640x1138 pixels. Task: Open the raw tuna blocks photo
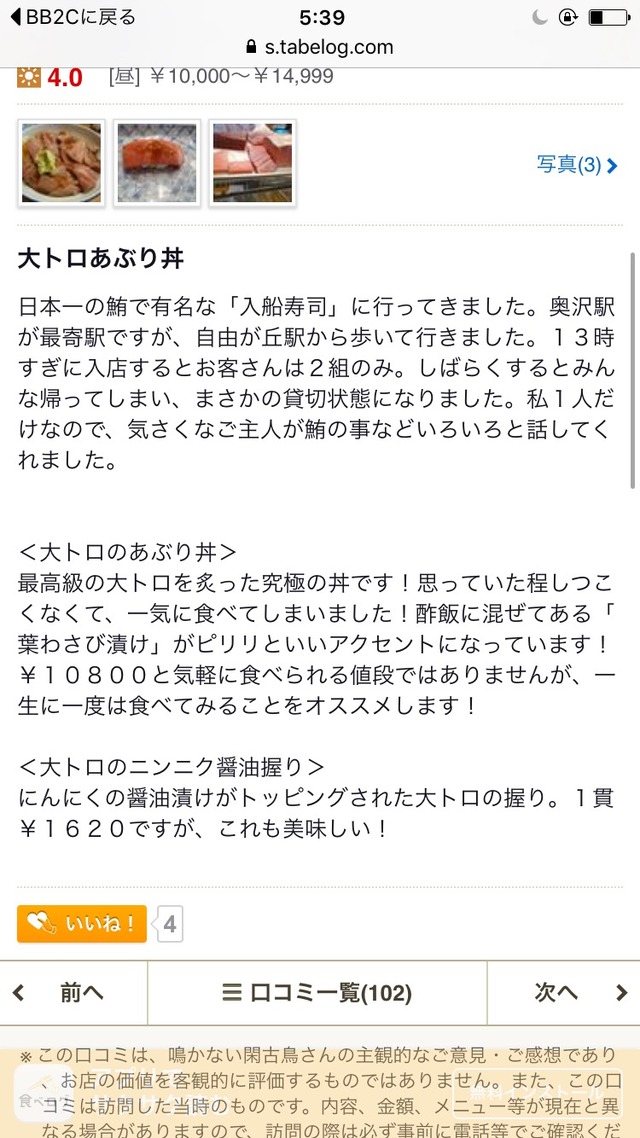tap(252, 163)
